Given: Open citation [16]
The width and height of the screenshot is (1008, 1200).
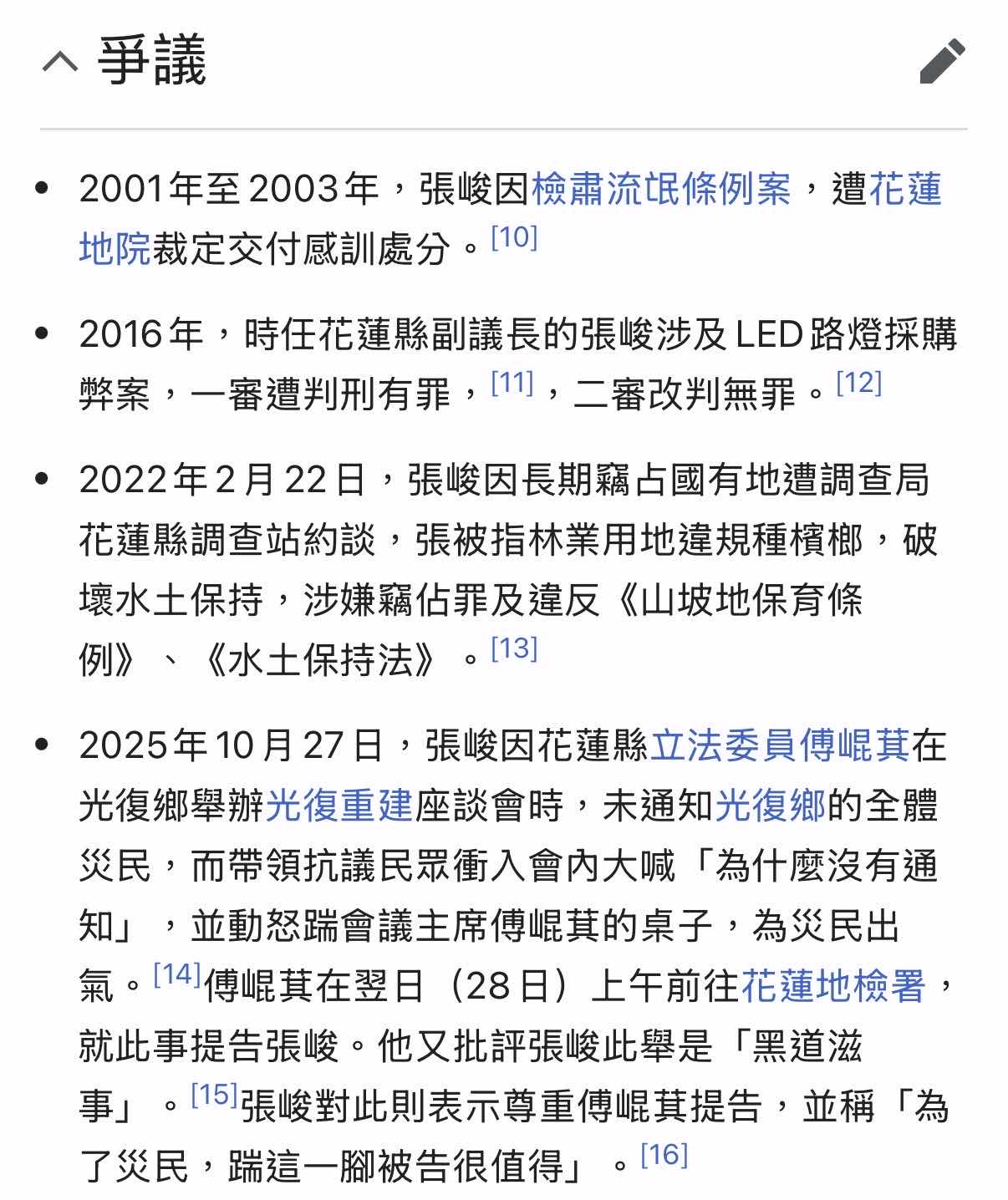Looking at the screenshot, I should [664, 1156].
